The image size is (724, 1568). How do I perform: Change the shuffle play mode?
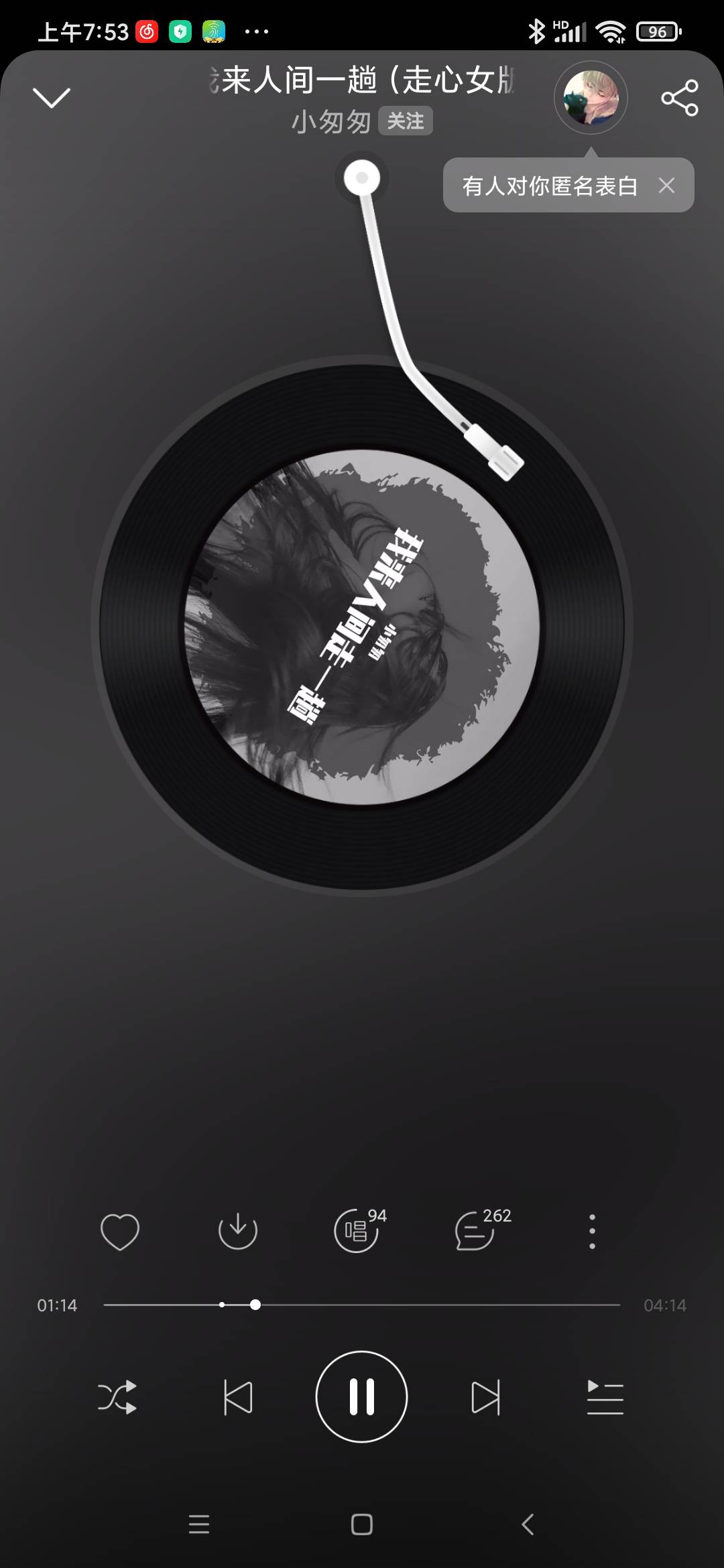[x=117, y=1397]
